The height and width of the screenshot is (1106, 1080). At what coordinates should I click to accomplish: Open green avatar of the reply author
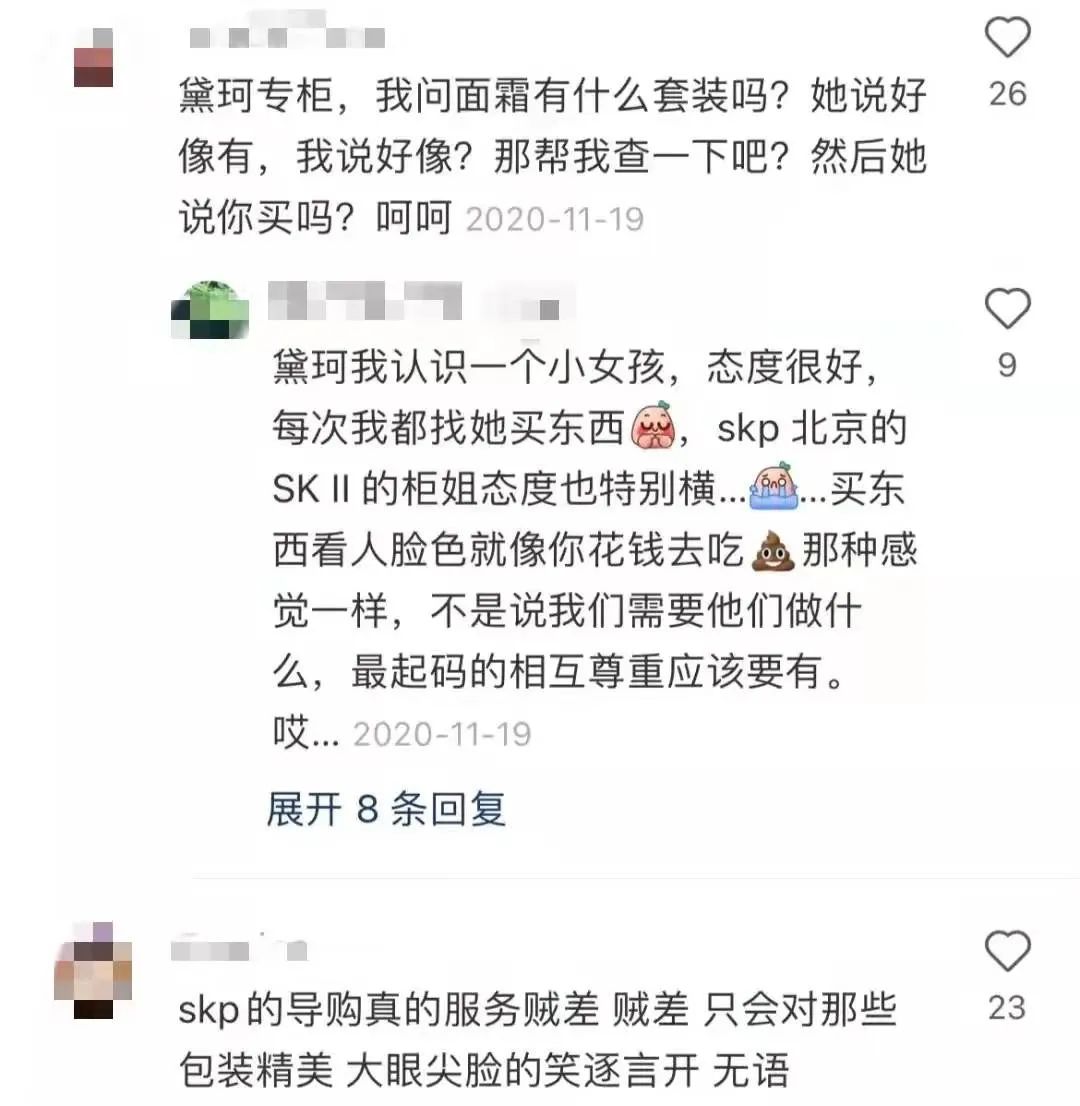[x=209, y=309]
